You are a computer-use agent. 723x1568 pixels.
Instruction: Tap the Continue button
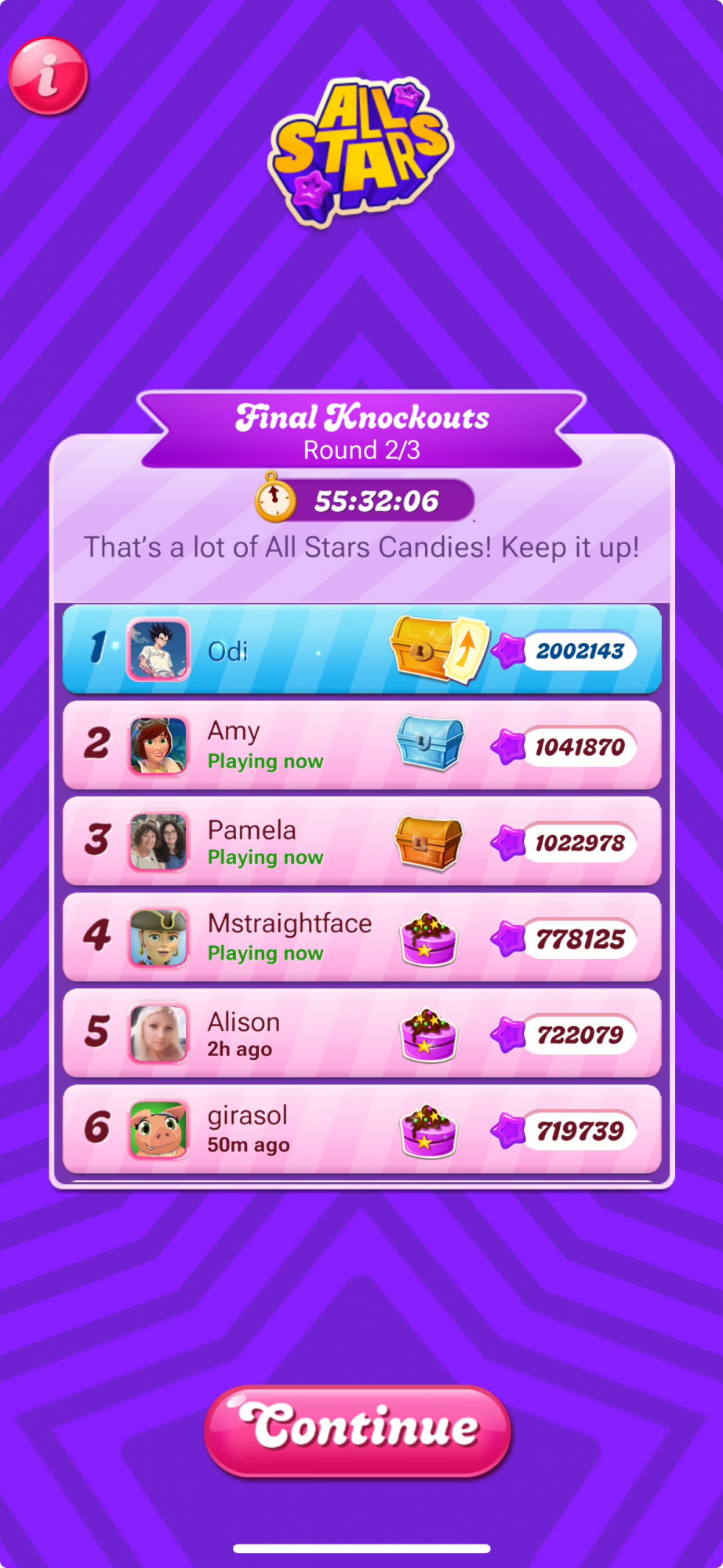[x=358, y=1430]
